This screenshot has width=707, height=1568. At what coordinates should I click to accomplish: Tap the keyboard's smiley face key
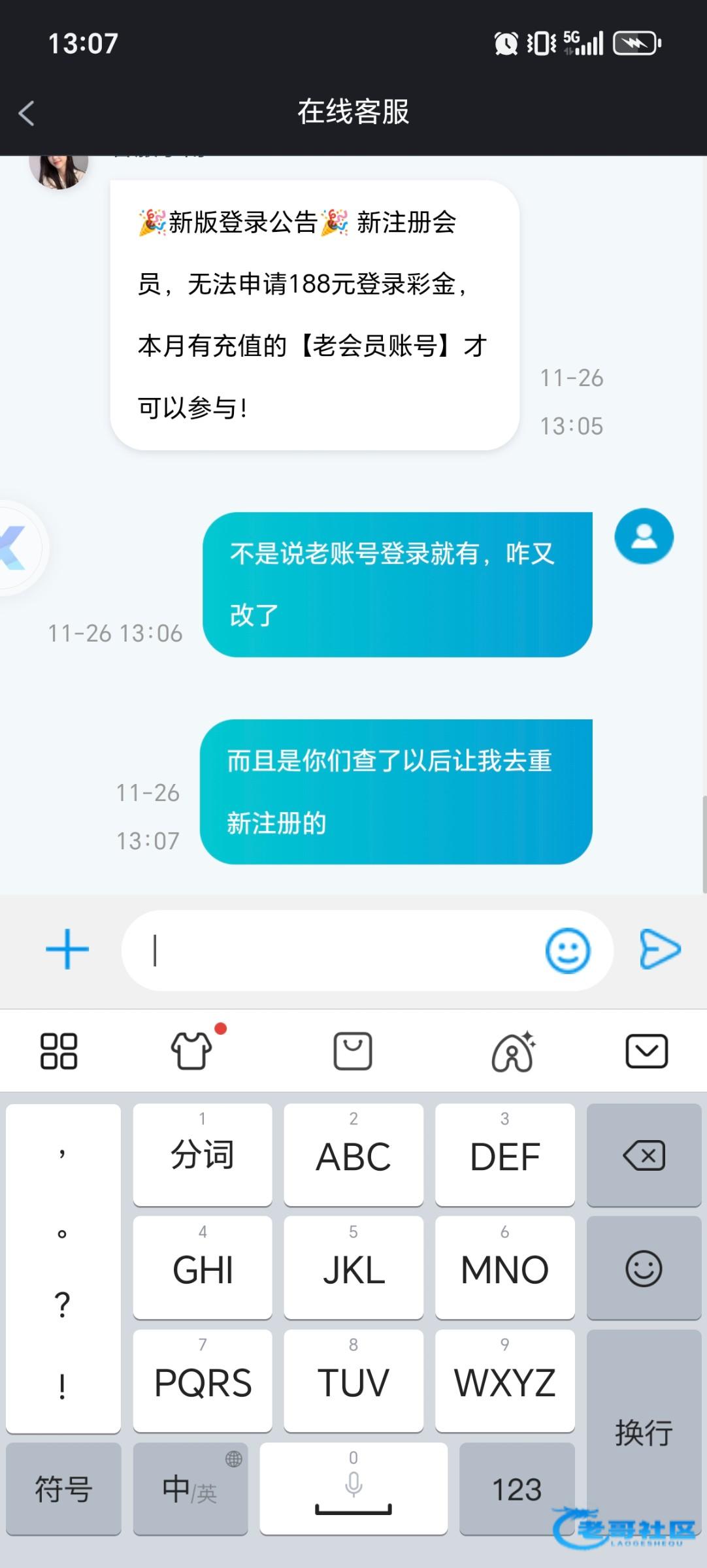(x=644, y=1269)
